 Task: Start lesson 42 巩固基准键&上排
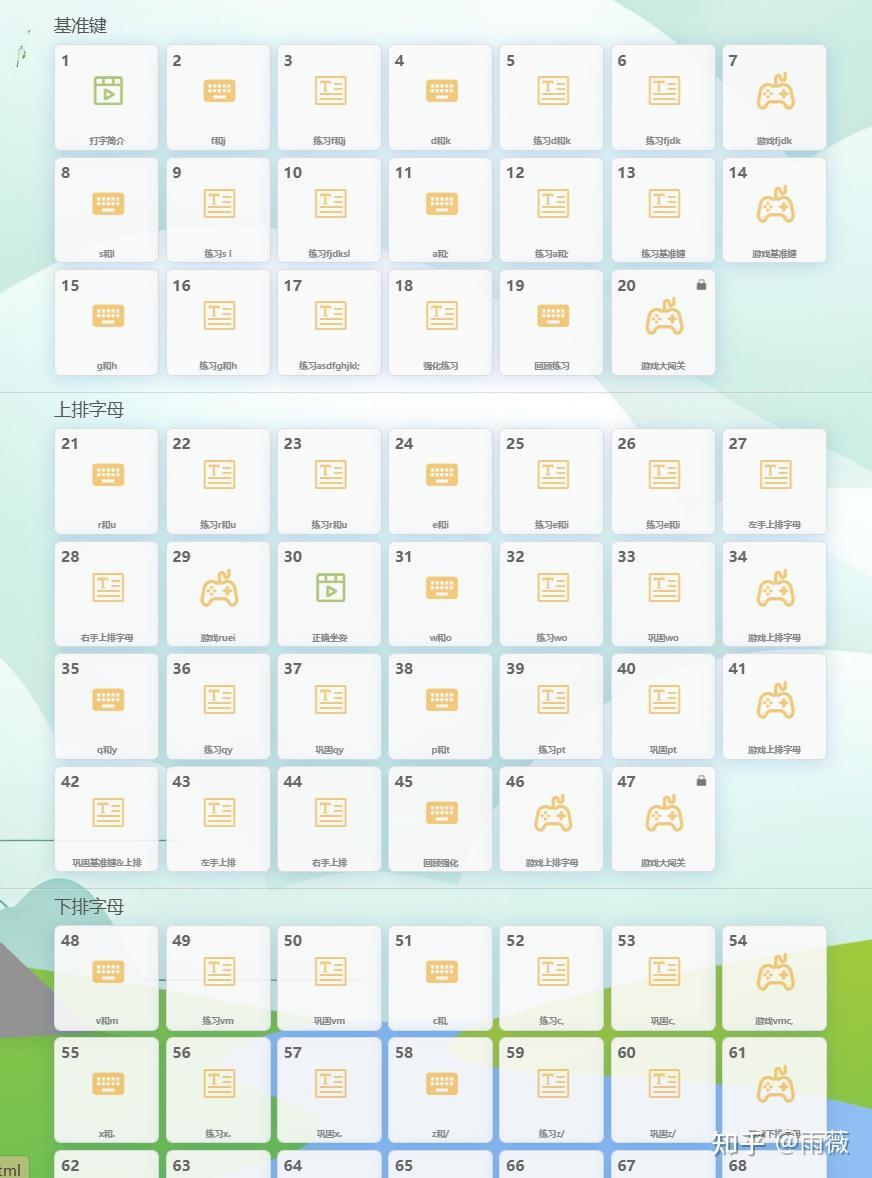coord(107,818)
